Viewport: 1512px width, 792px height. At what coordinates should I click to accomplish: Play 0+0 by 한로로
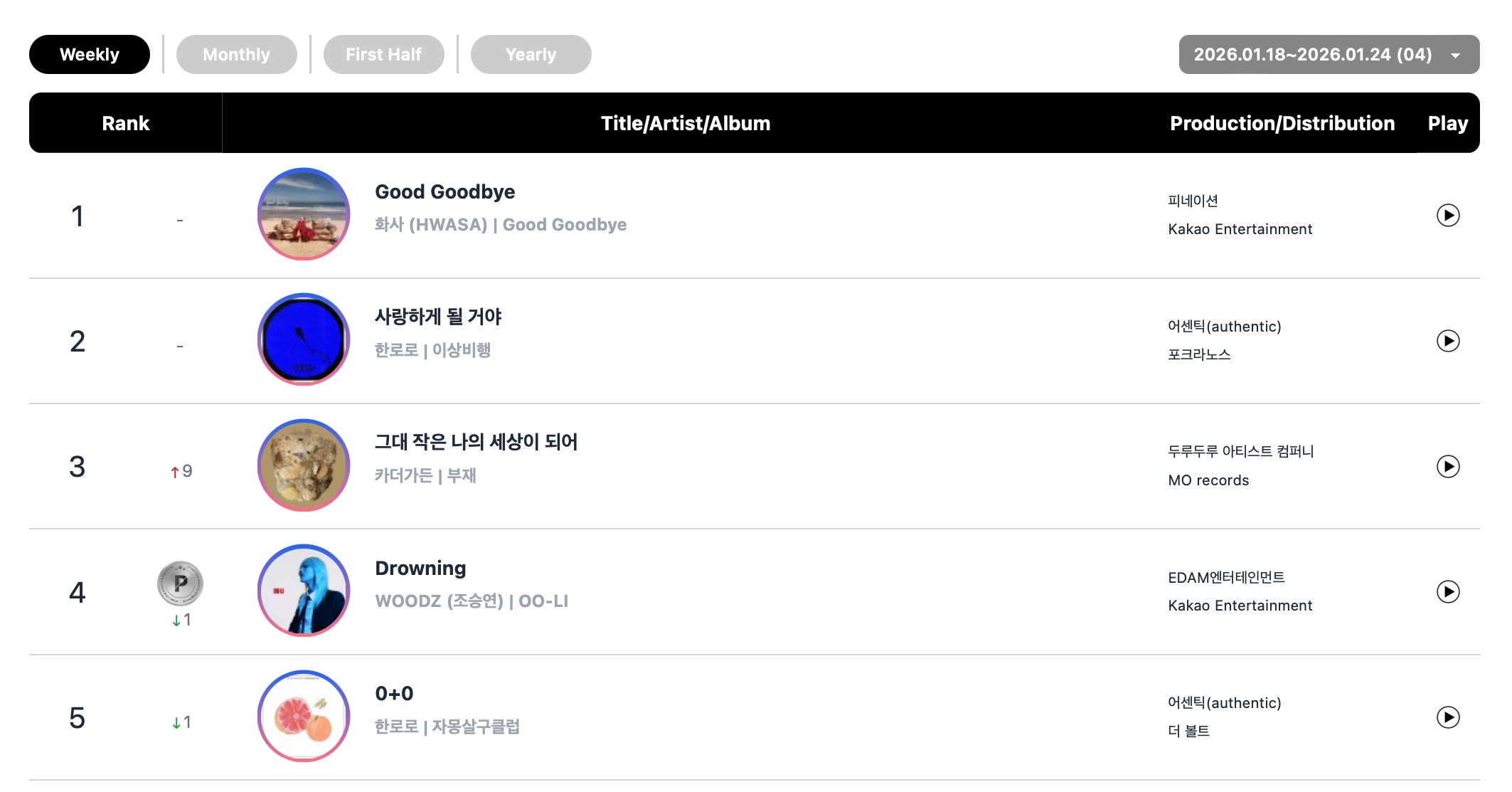(1447, 717)
